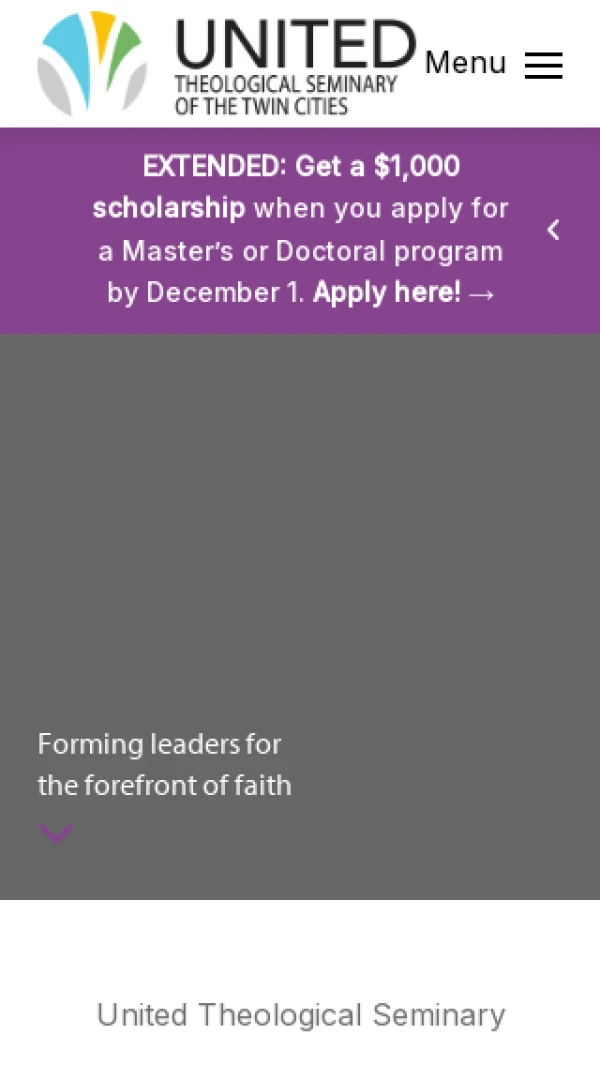The image size is (600, 1065).
Task: Open the hamburger Menu button
Action: click(543, 65)
